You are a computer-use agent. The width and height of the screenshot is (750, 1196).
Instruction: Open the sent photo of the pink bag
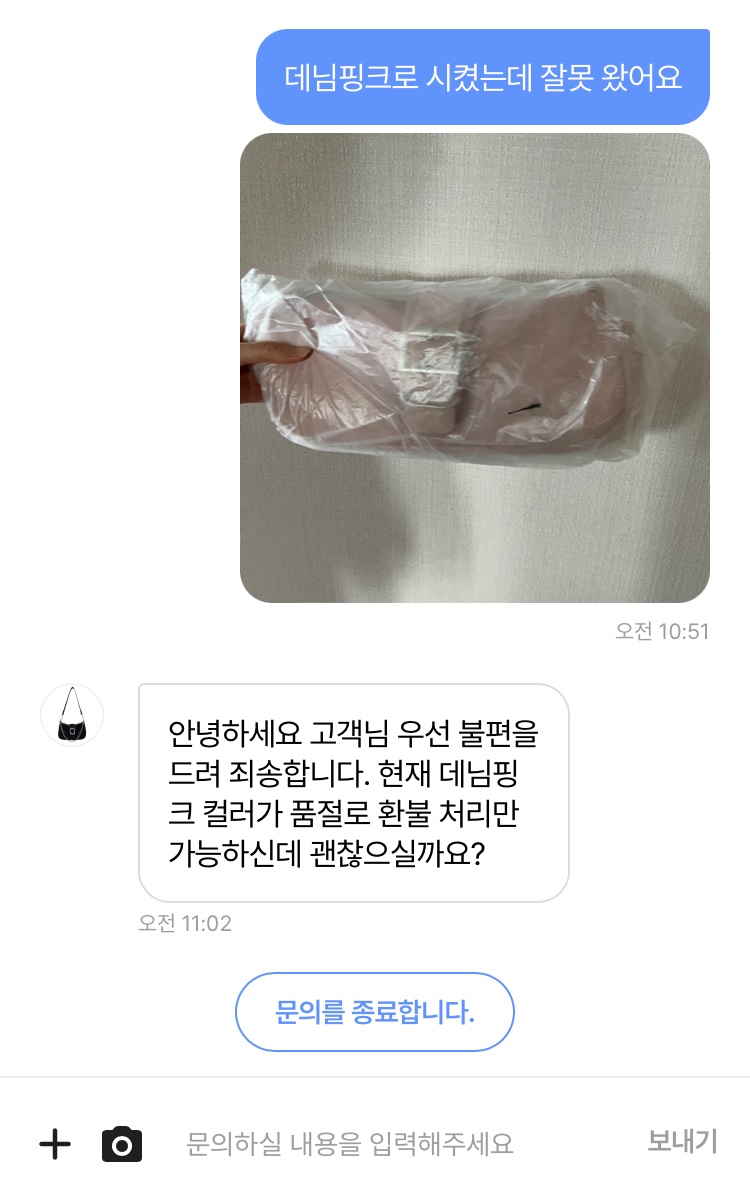click(x=475, y=368)
